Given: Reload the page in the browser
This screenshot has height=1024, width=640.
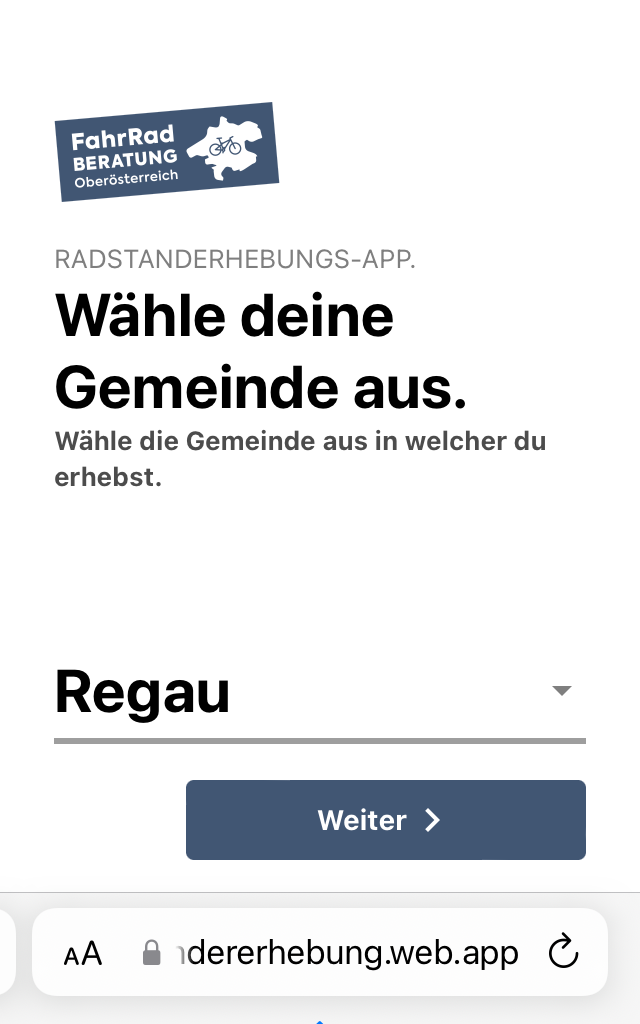Looking at the screenshot, I should (x=564, y=952).
